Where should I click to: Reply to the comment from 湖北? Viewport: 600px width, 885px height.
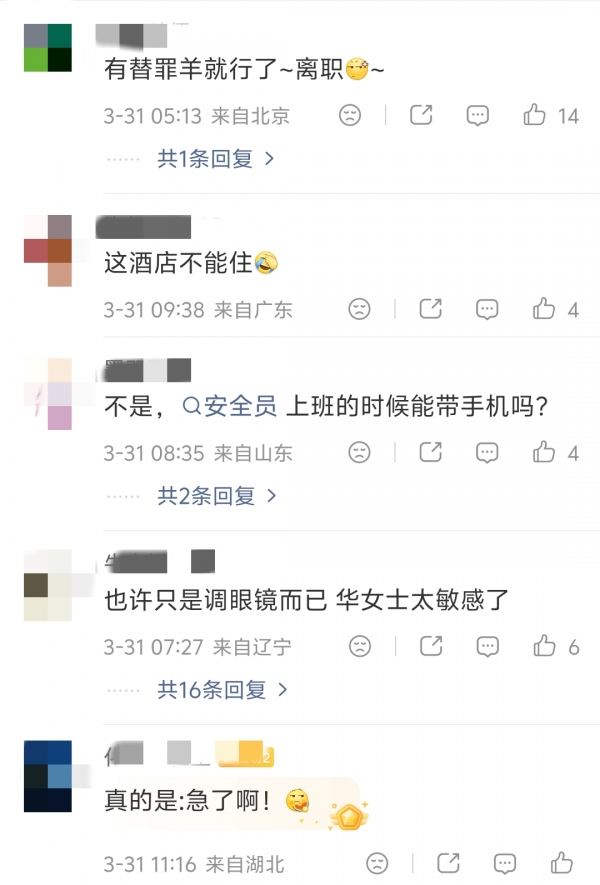506,863
